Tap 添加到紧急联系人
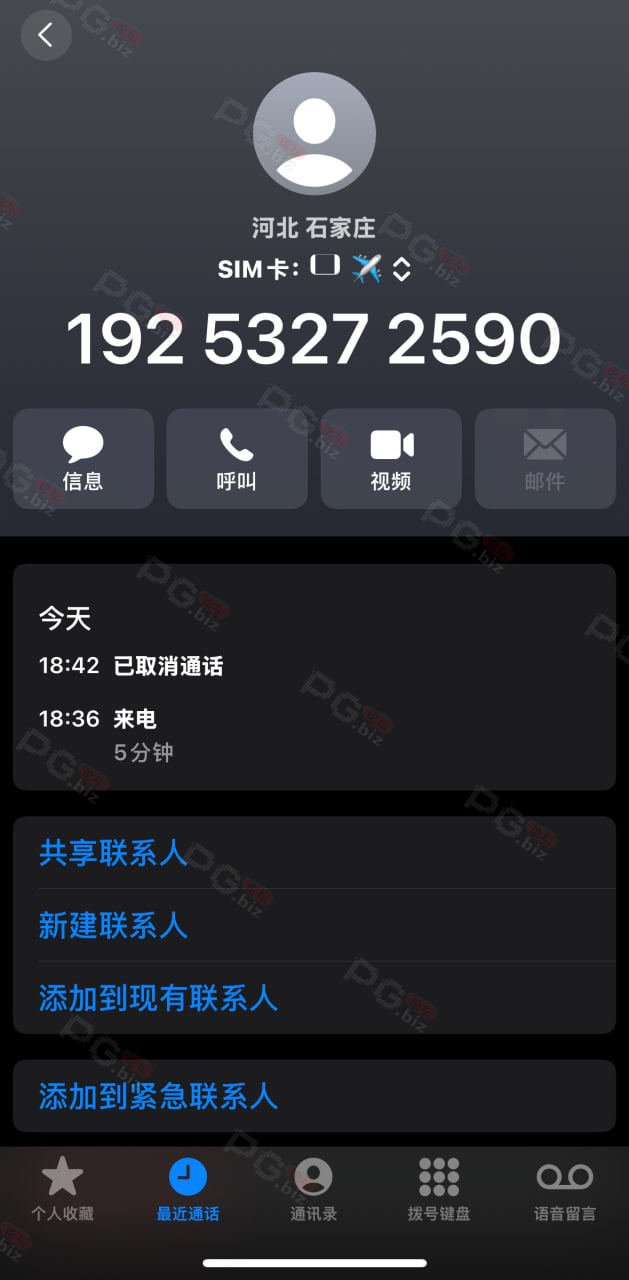Image resolution: width=629 pixels, height=1280 pixels. coord(314,1096)
